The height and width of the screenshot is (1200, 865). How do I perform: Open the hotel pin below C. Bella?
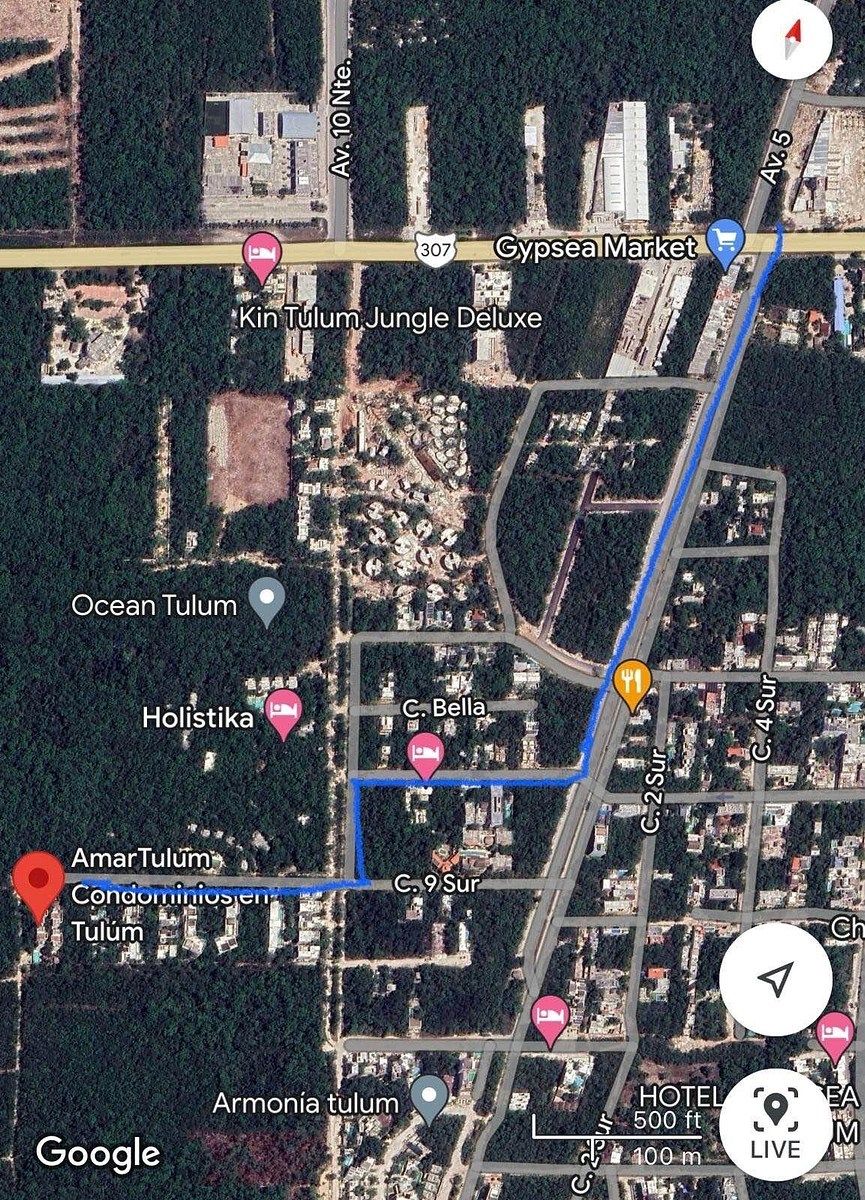tap(425, 754)
